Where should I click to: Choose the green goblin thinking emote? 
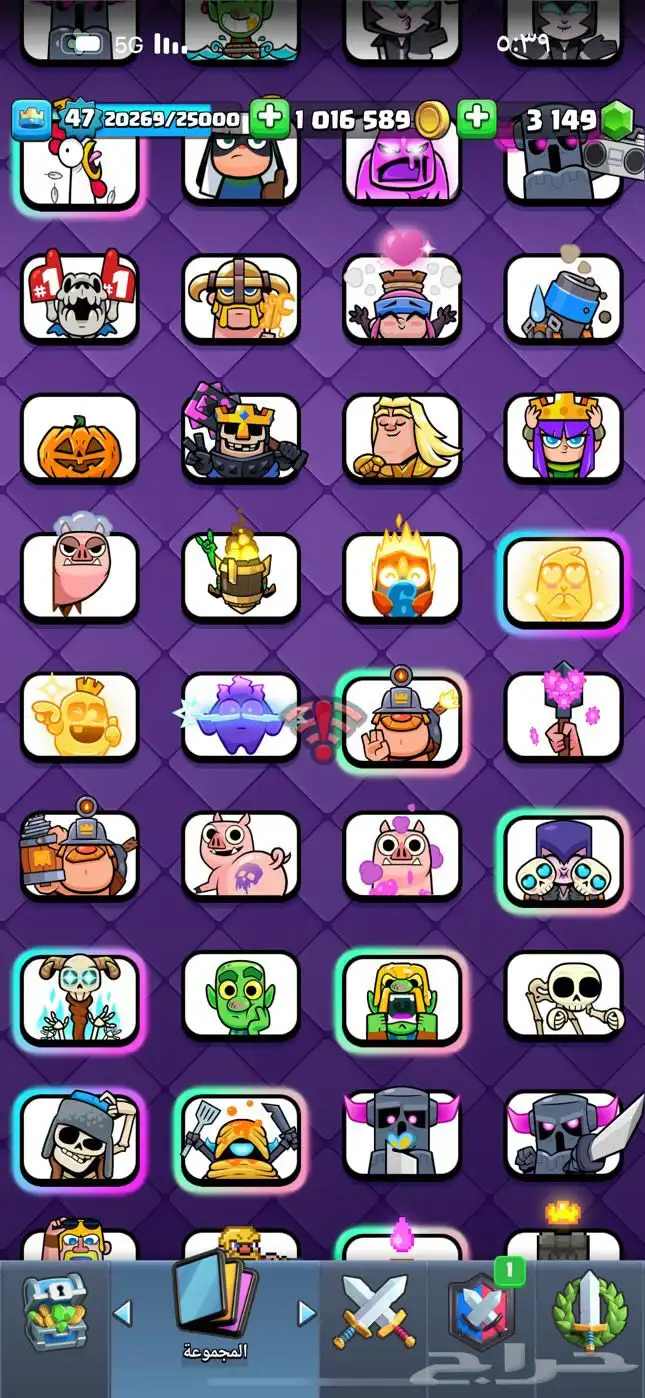click(241, 995)
